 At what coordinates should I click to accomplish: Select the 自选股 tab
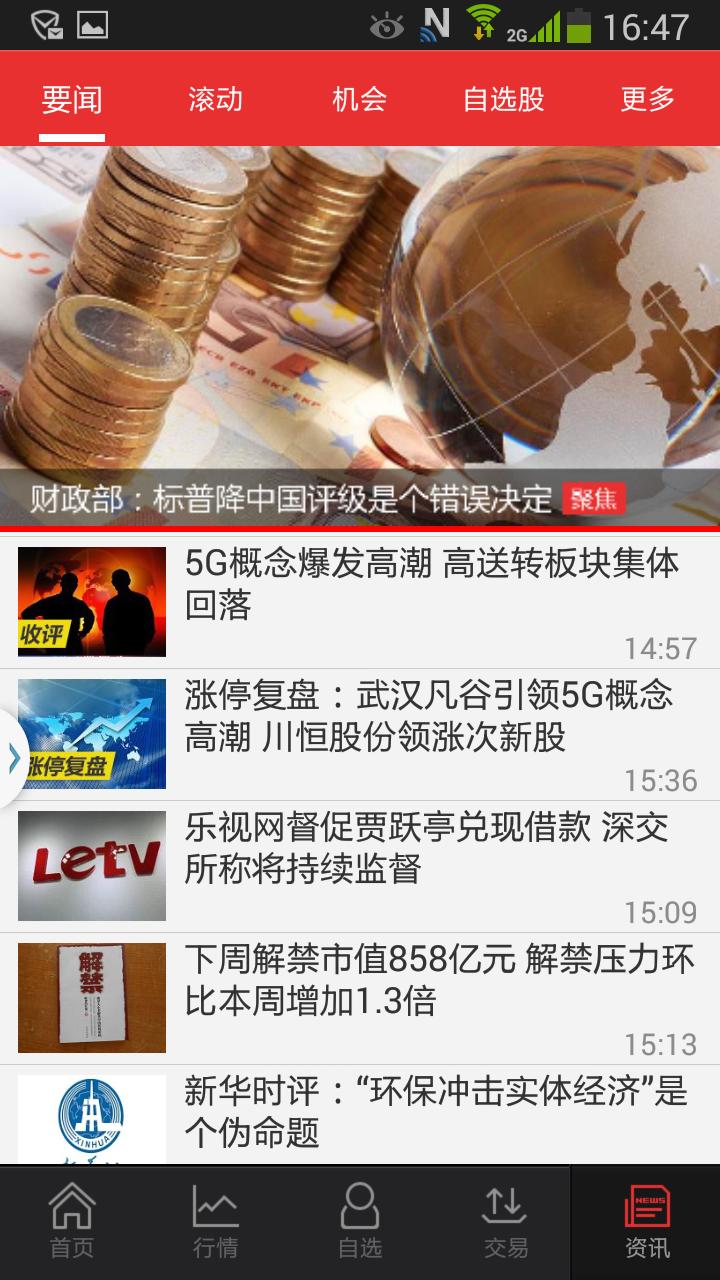tap(503, 100)
